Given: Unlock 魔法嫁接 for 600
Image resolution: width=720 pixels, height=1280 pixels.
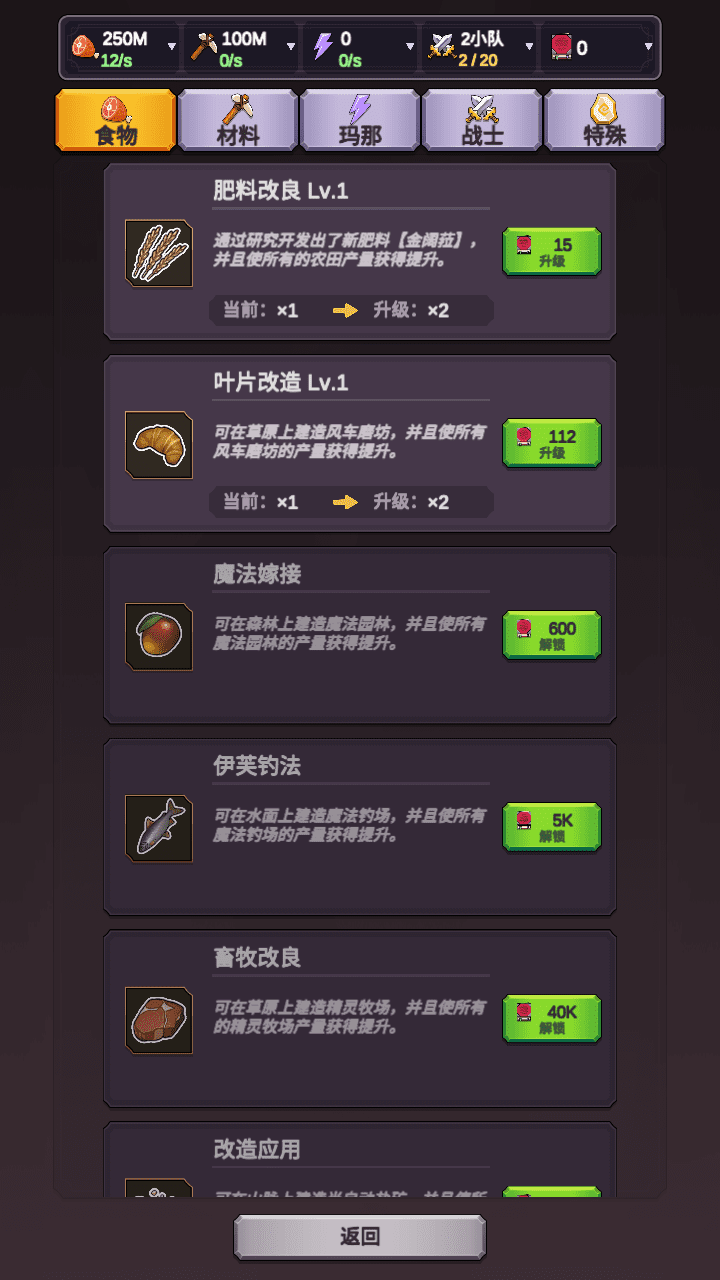Looking at the screenshot, I should point(551,635).
